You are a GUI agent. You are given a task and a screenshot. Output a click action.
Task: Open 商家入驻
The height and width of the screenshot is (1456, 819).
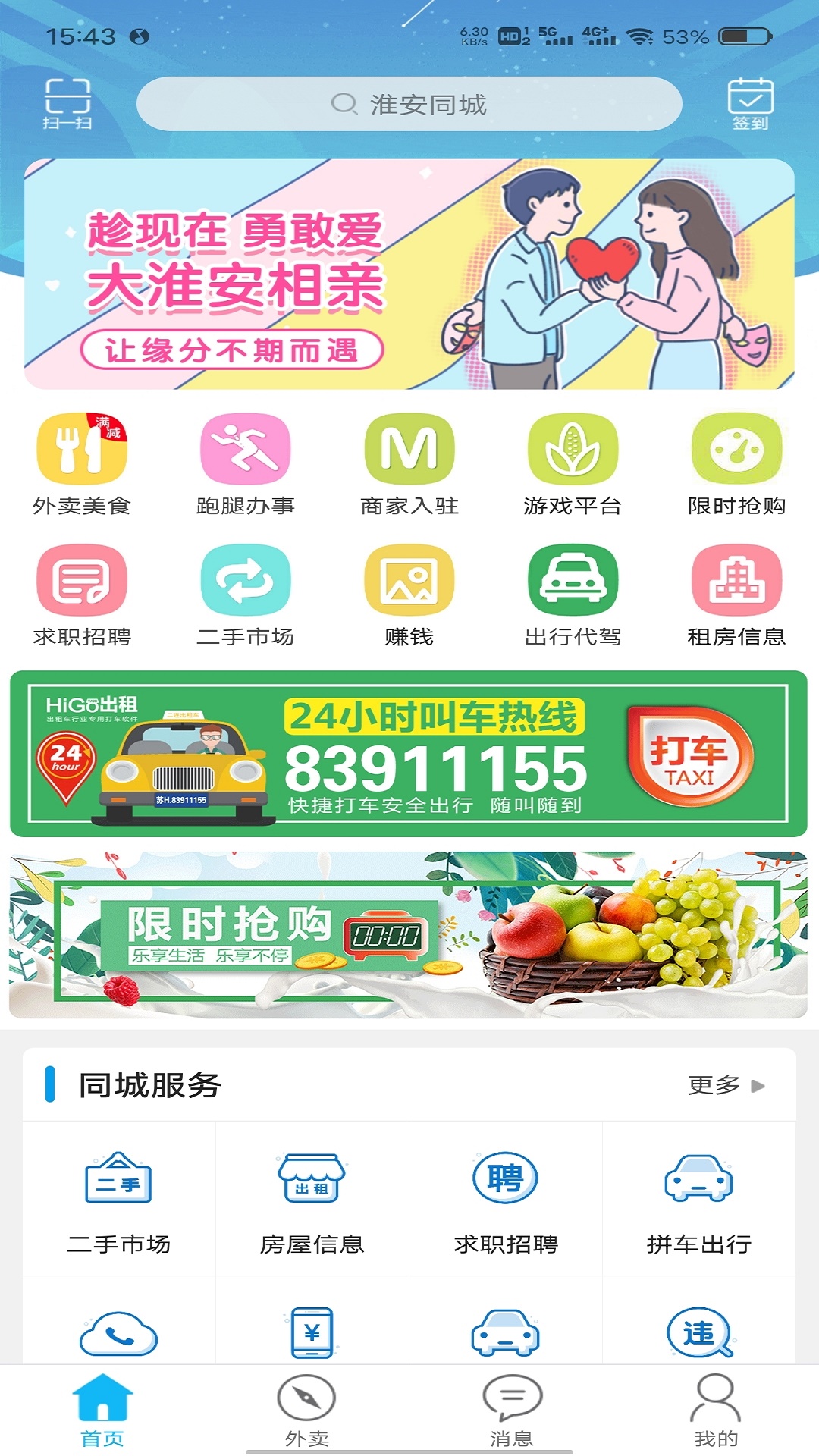click(x=409, y=463)
